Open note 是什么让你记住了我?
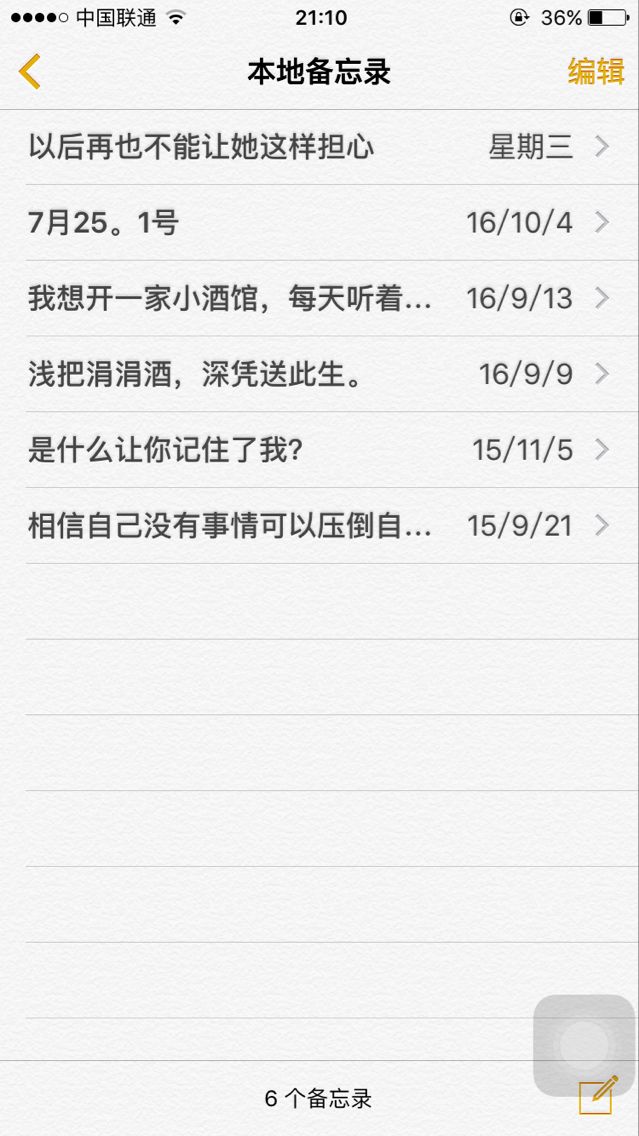The image size is (639, 1136). point(320,450)
